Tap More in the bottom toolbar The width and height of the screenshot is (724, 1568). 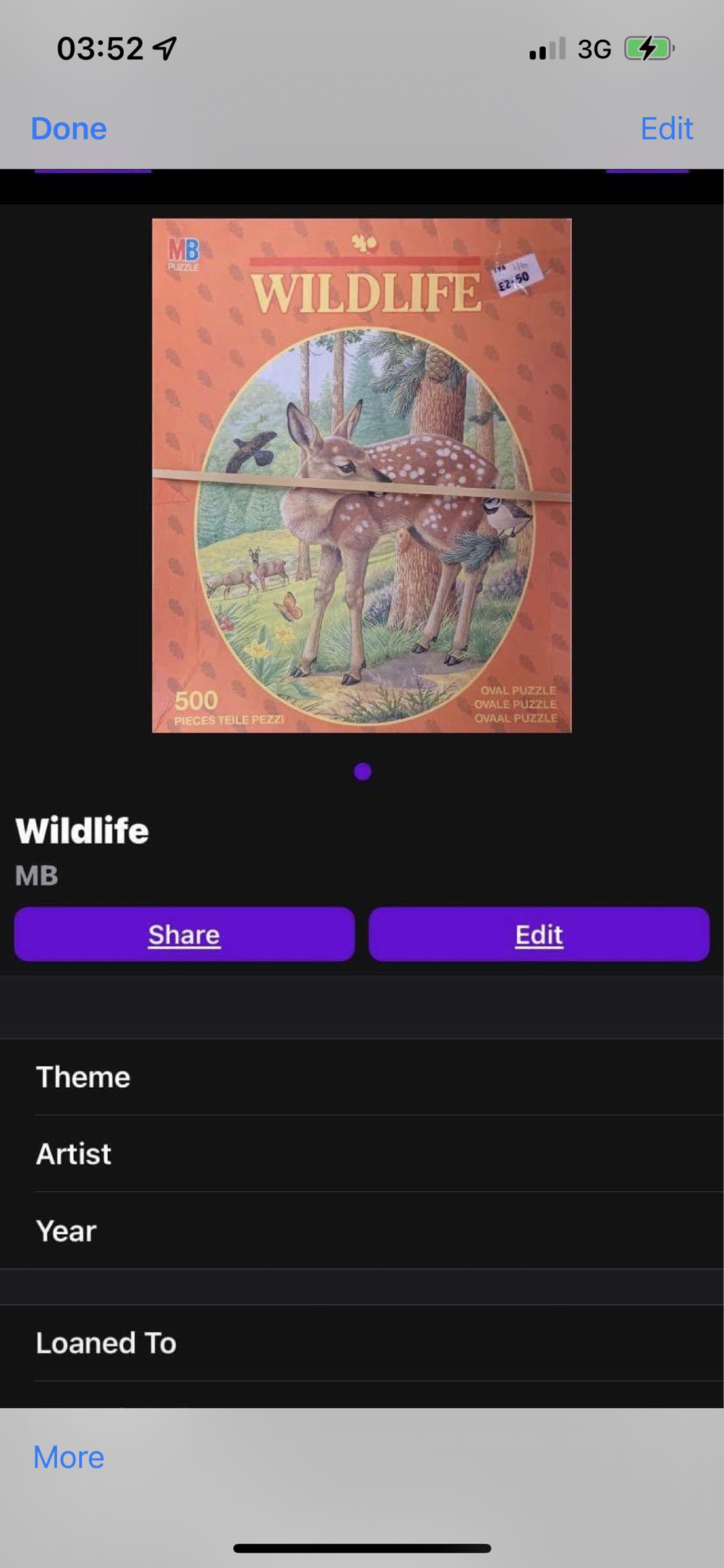click(x=69, y=1457)
